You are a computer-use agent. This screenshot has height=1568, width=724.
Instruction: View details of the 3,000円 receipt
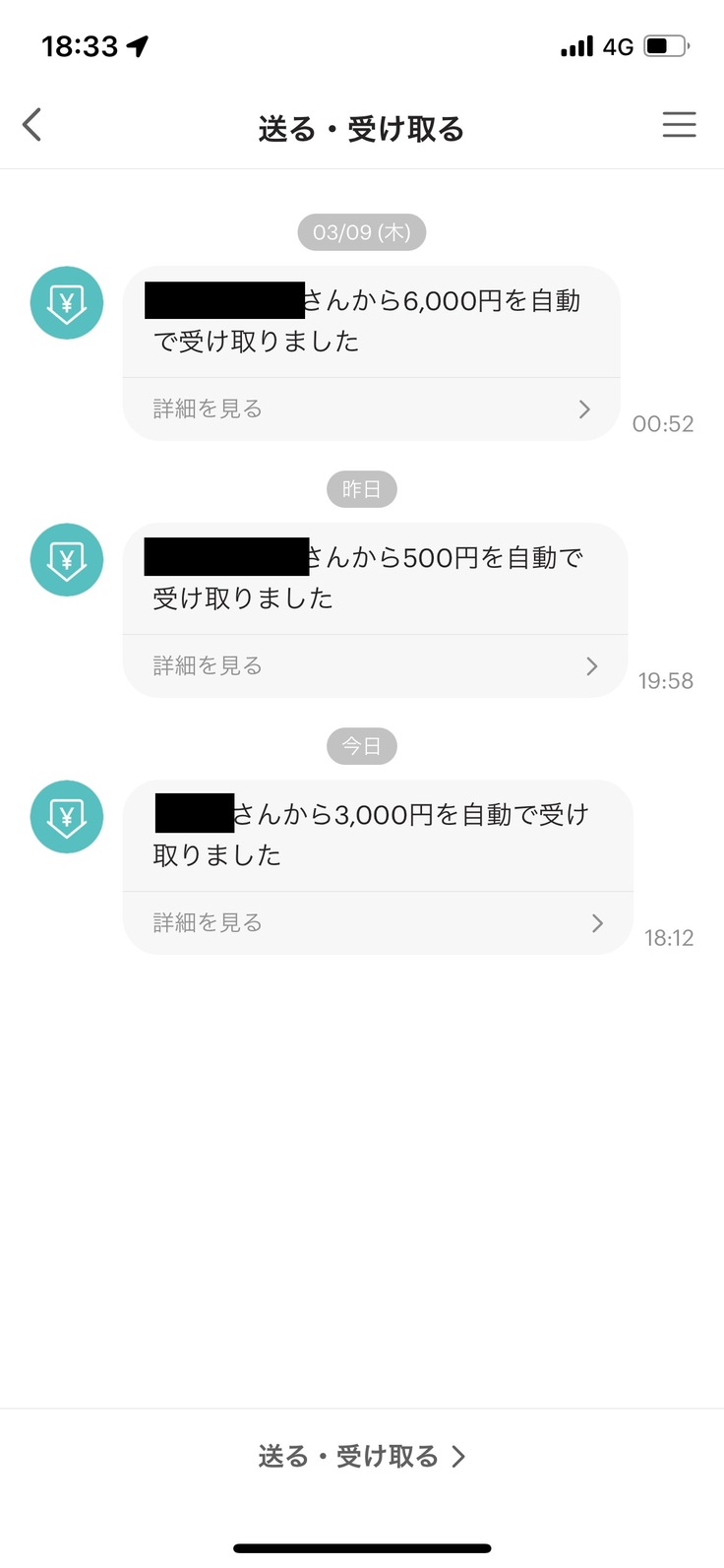pyautogui.click(x=378, y=923)
